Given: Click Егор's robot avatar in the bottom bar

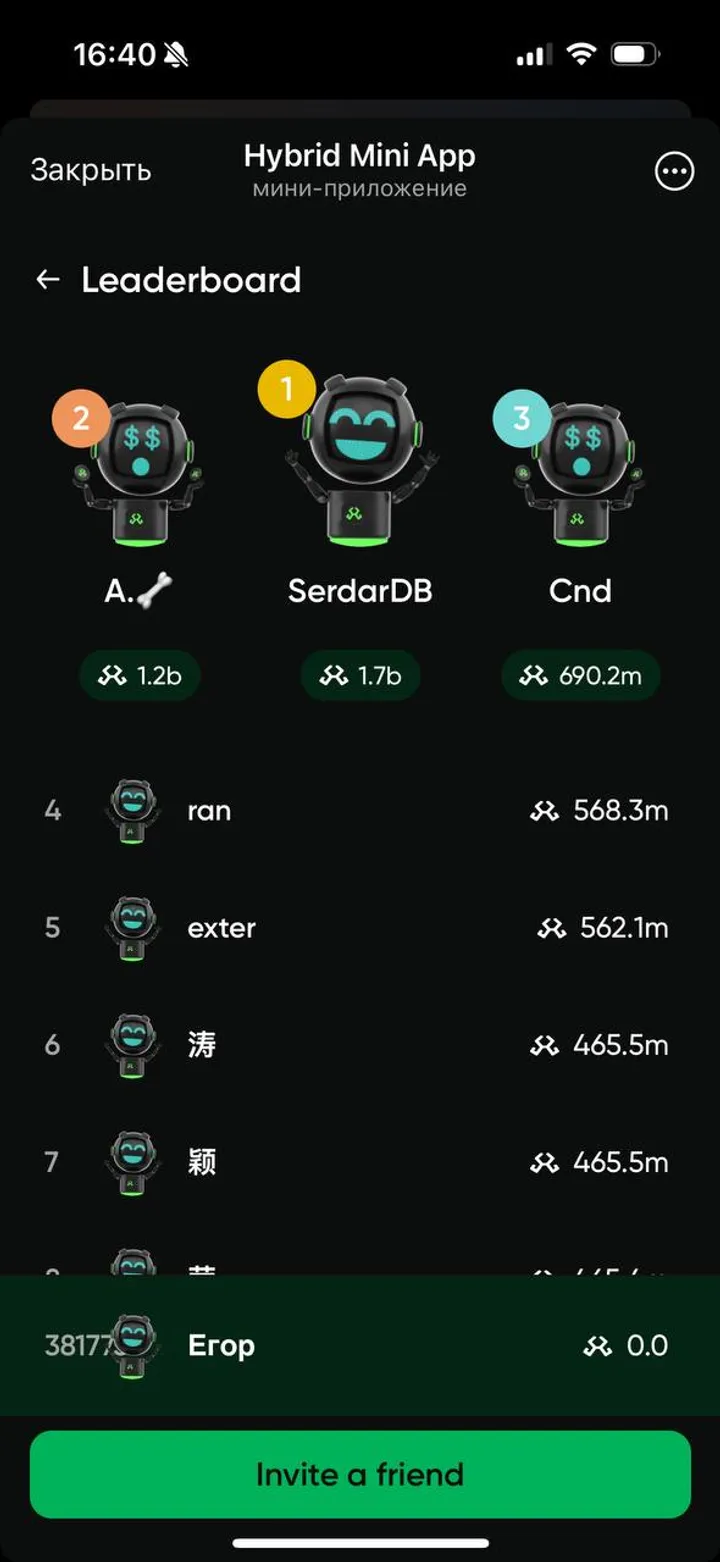Looking at the screenshot, I should click(132, 1345).
